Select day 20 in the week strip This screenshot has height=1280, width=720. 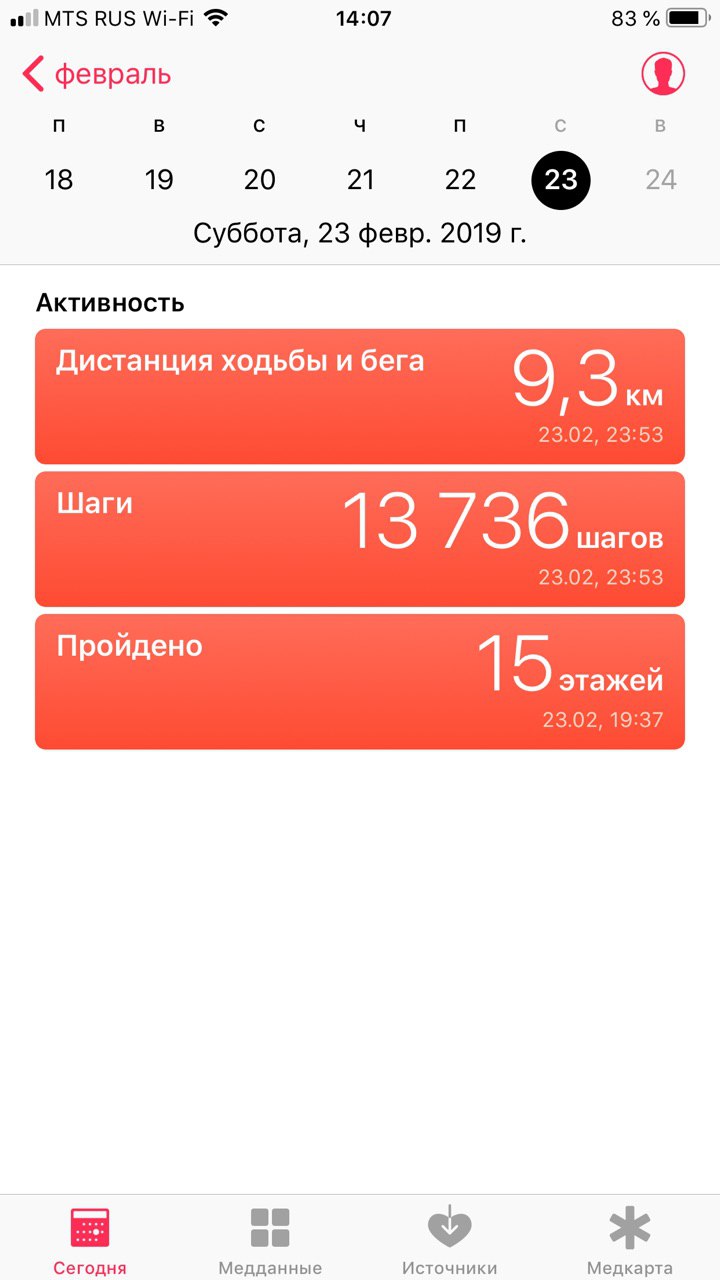(260, 180)
